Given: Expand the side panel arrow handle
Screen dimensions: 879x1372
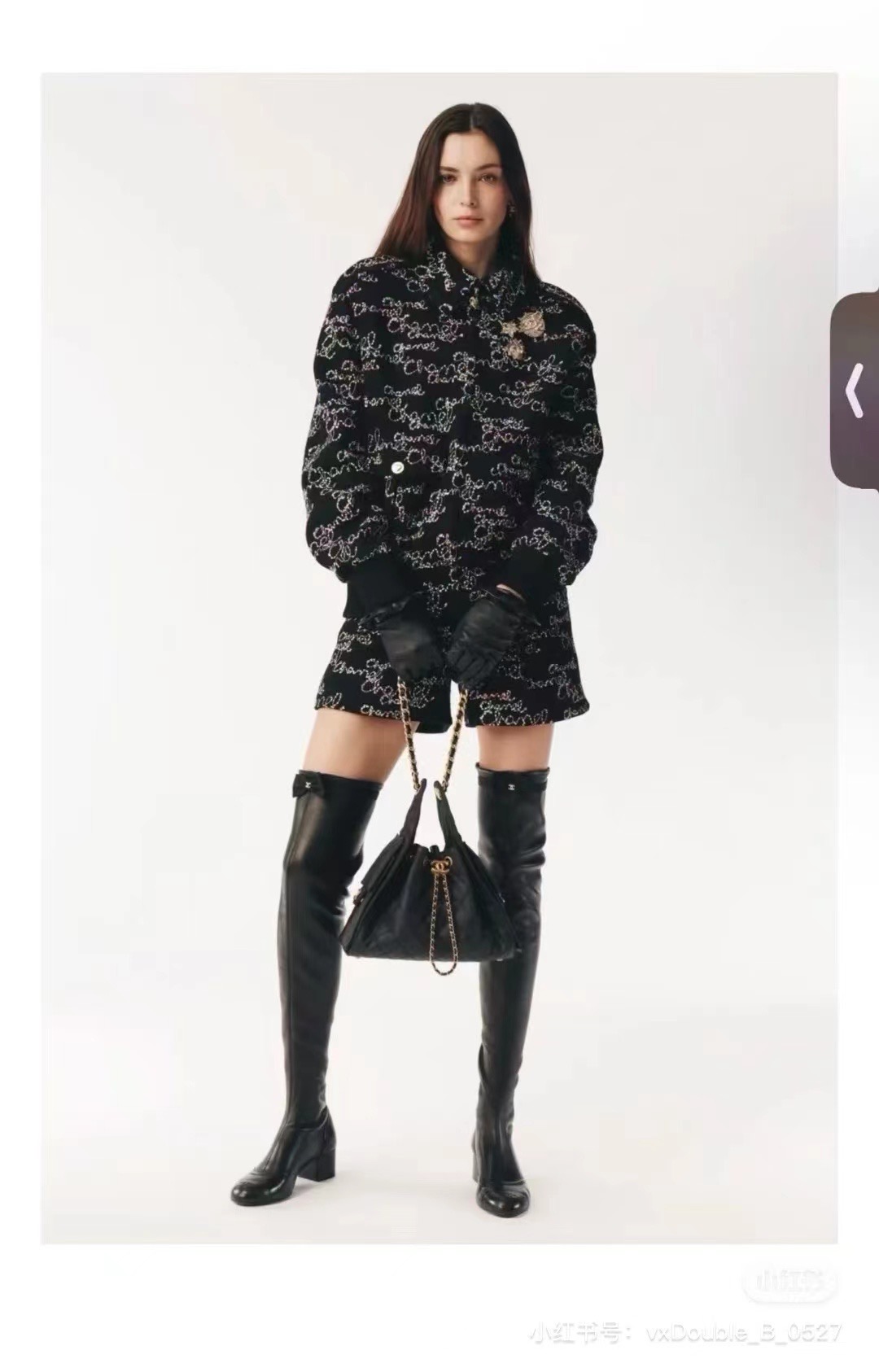Looking at the screenshot, I should [x=855, y=391].
